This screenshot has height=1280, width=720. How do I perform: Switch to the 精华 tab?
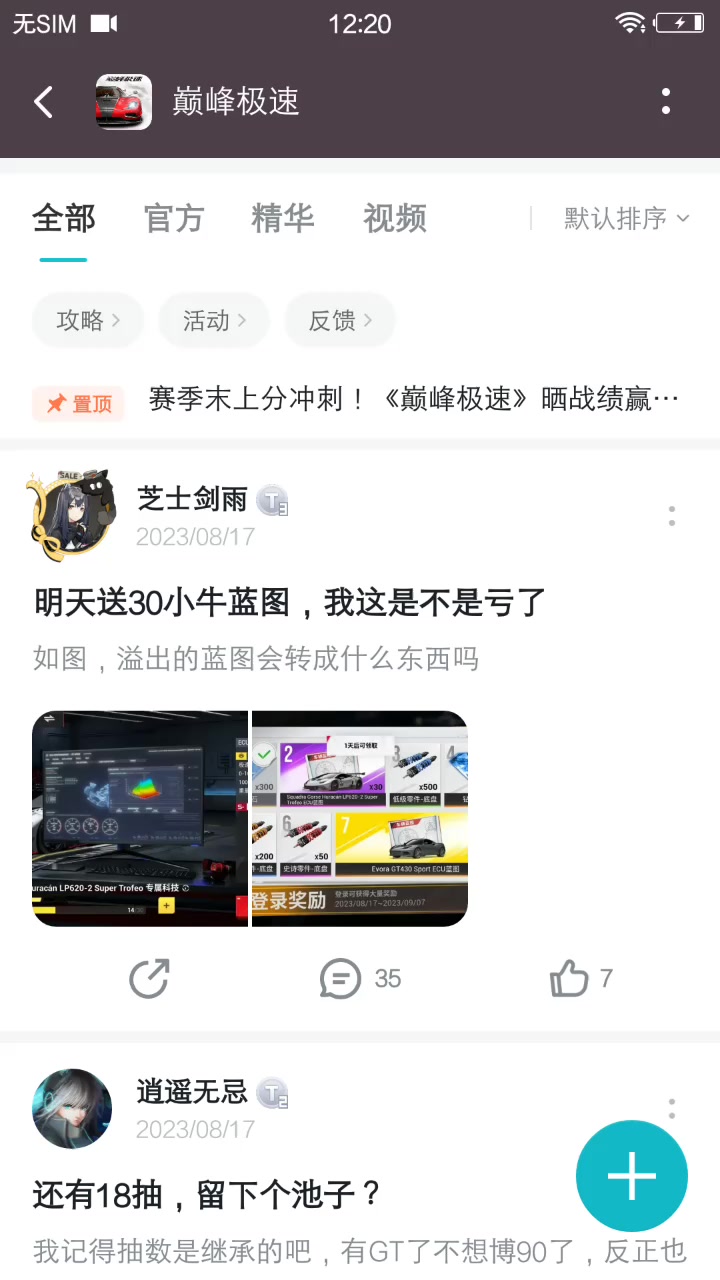pos(283,218)
